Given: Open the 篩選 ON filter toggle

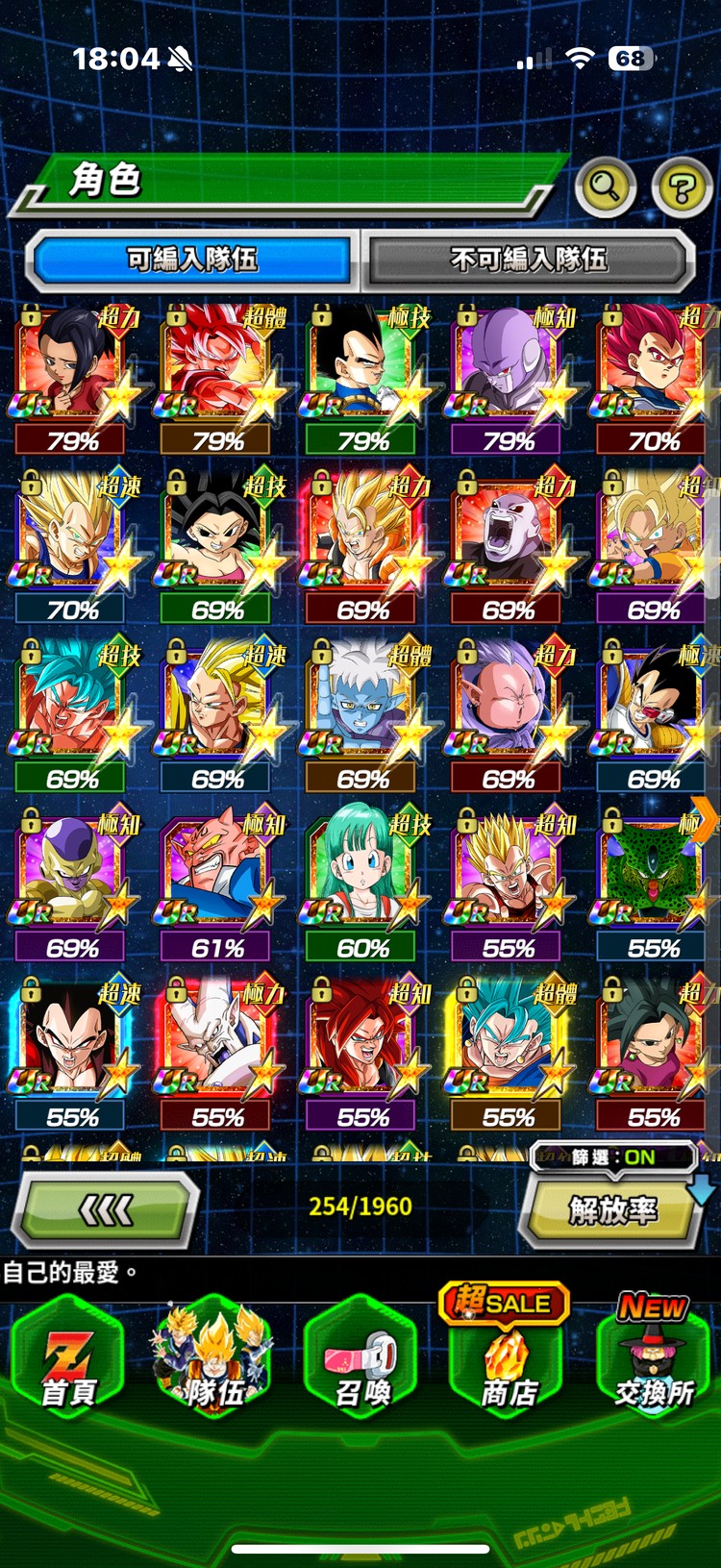Looking at the screenshot, I should click(x=613, y=1157).
